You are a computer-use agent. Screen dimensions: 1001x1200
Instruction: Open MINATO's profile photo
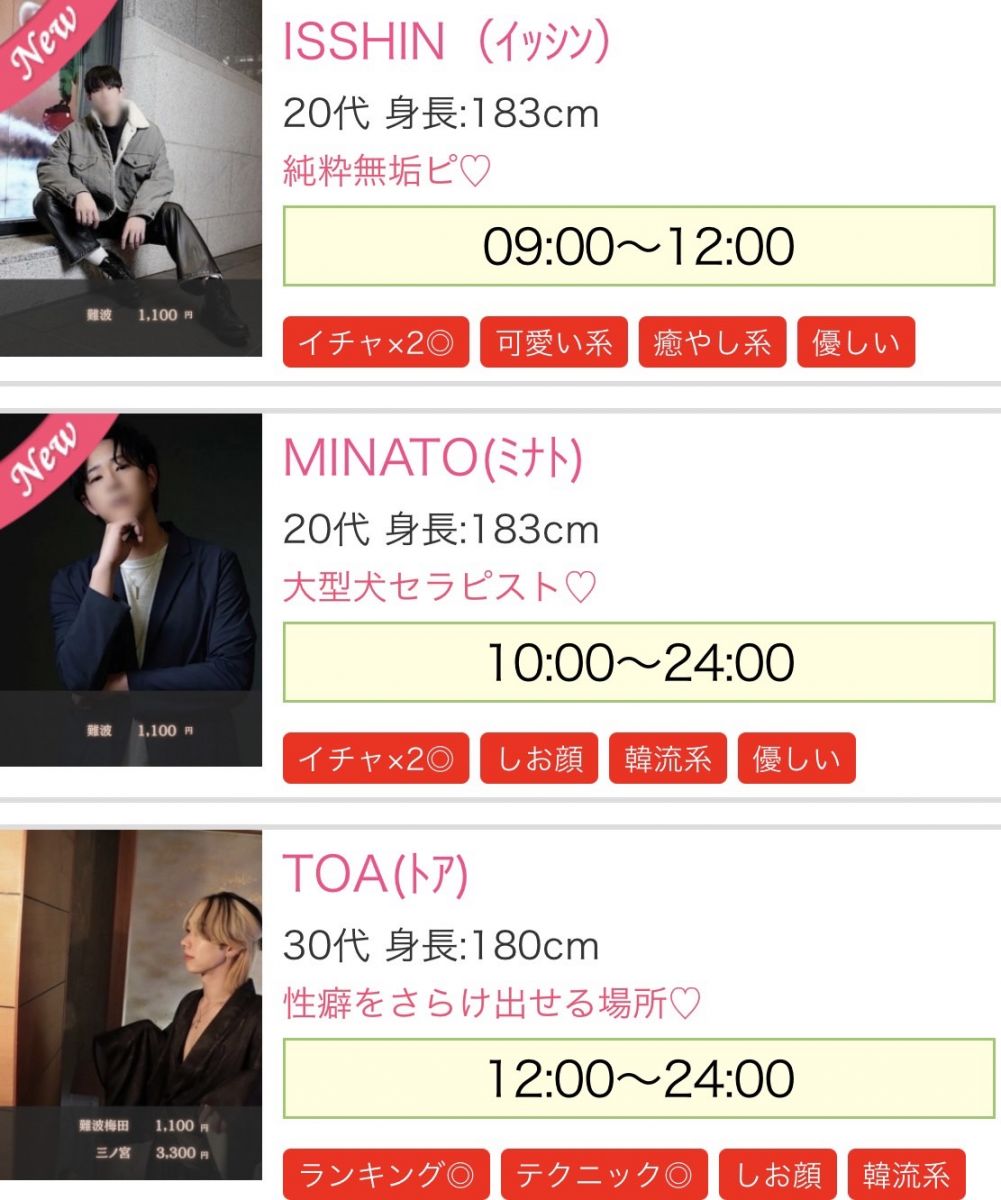click(x=130, y=590)
